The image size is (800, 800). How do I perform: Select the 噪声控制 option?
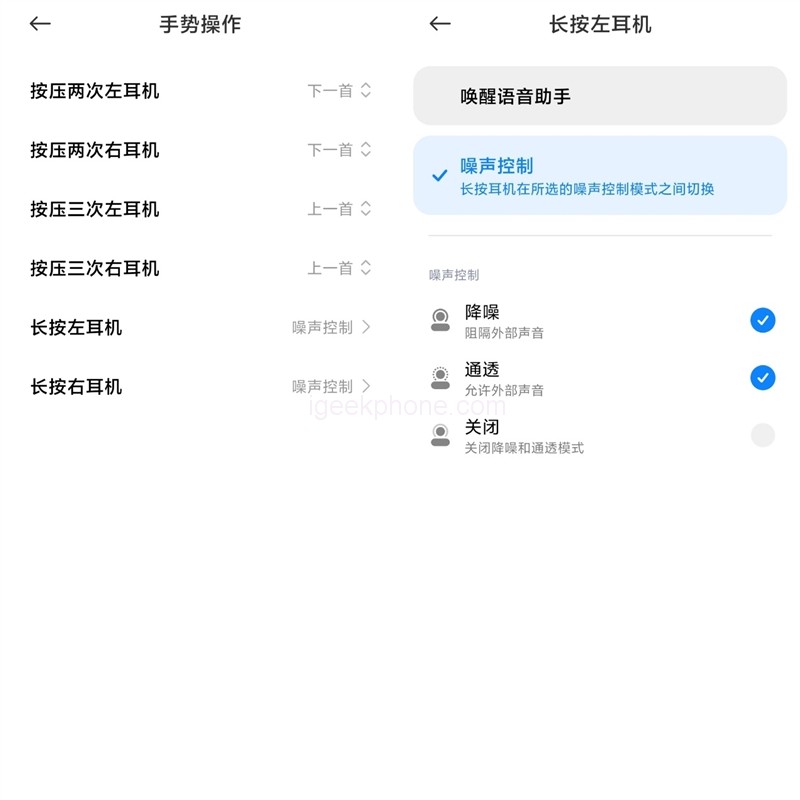600,175
